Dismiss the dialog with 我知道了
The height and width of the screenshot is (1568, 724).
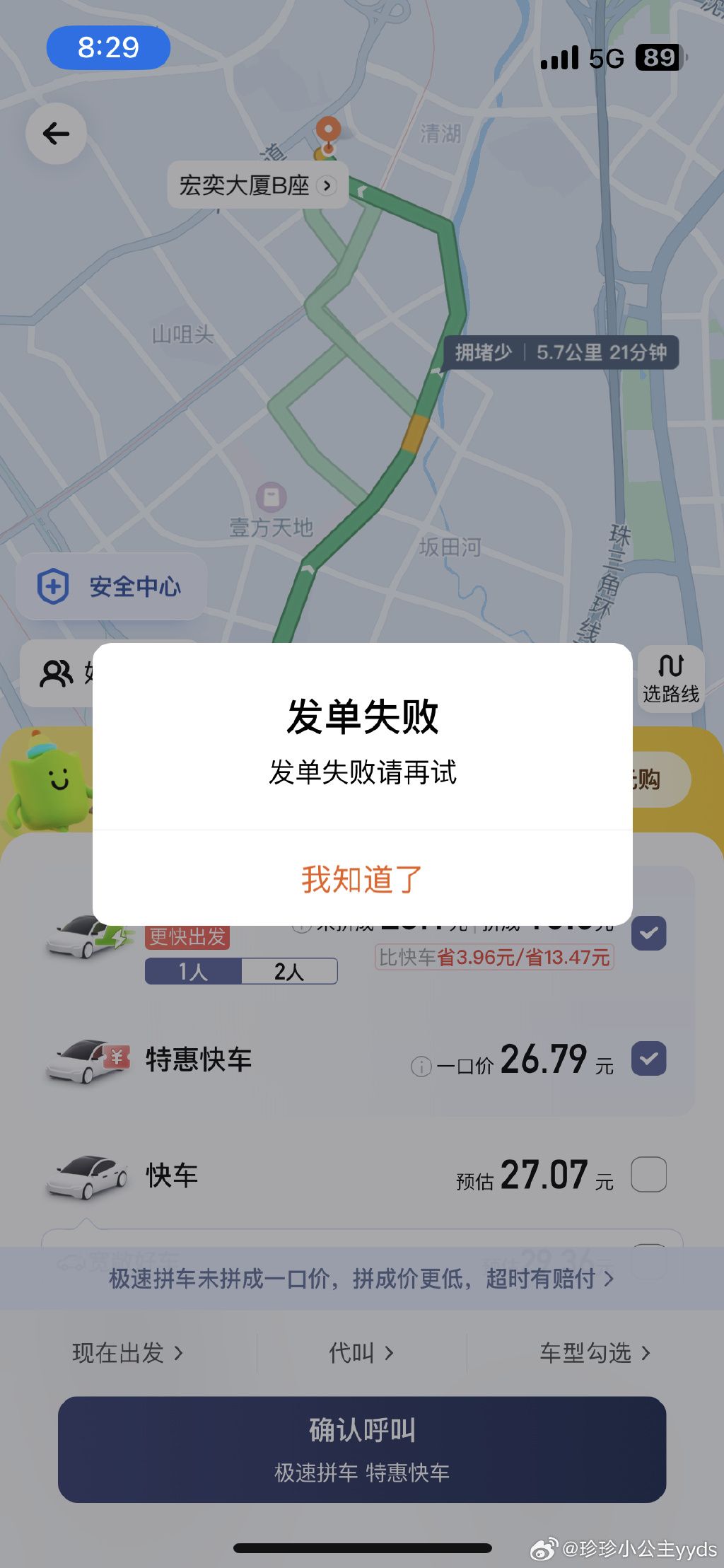(x=362, y=879)
